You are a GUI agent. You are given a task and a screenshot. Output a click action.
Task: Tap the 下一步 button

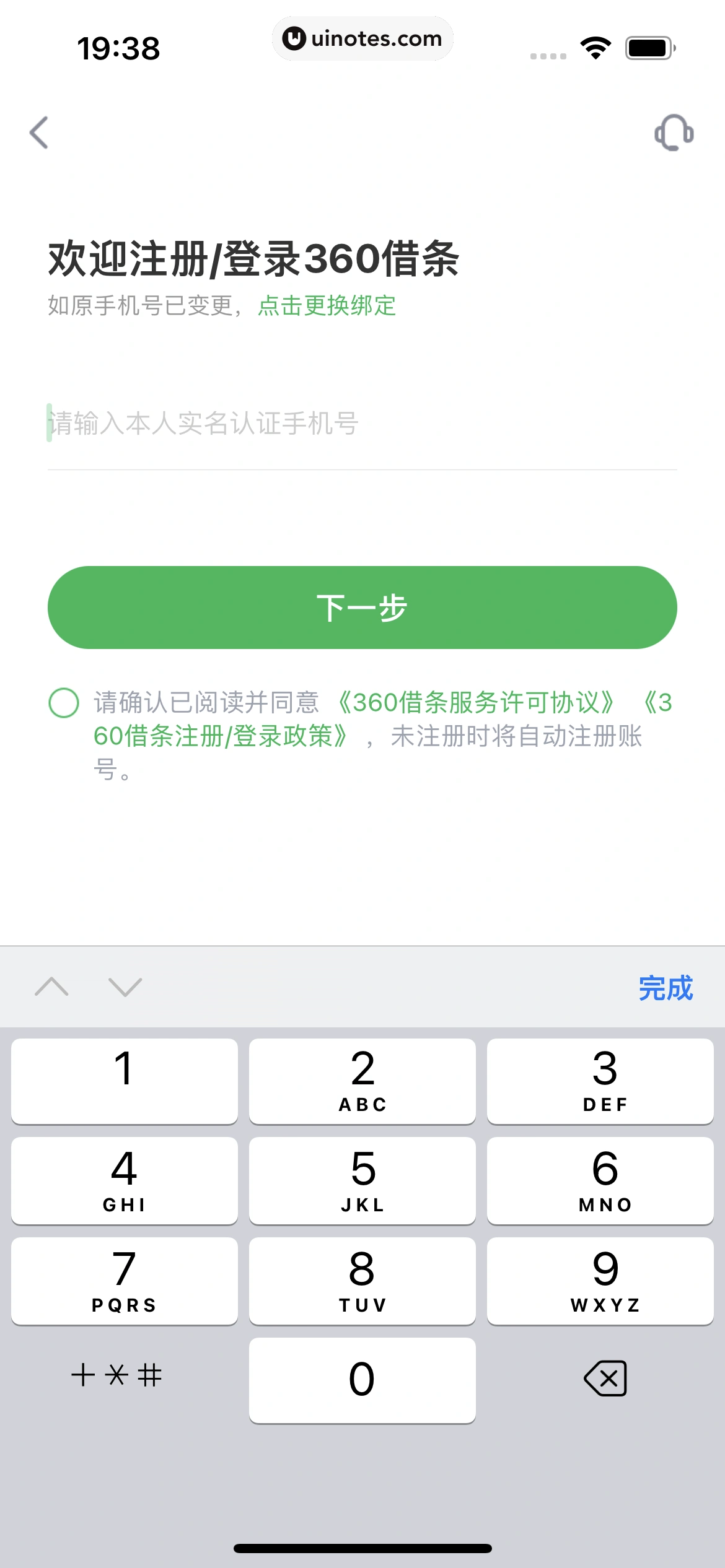[x=362, y=608]
